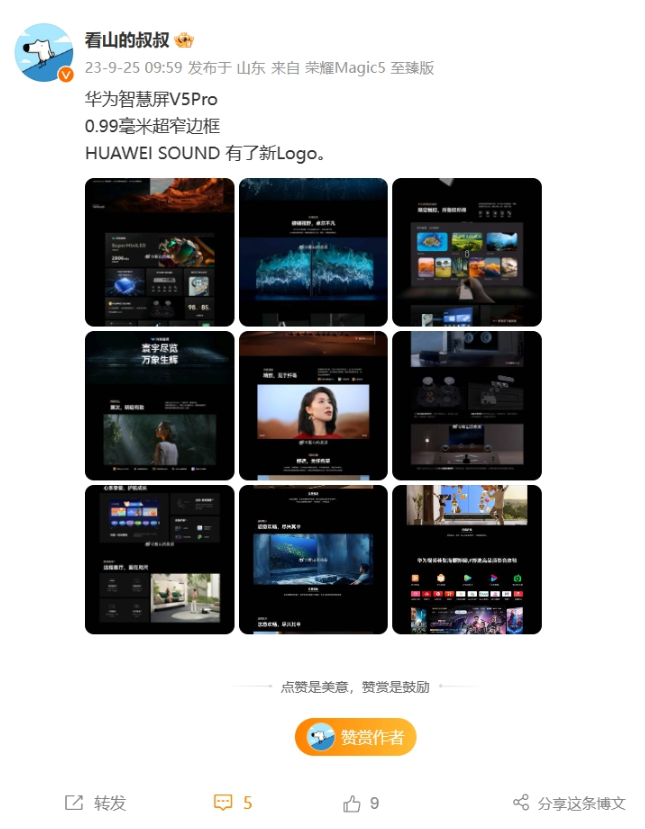The image size is (645, 829).
Task: Repost this post with 转发
Action: (97, 803)
